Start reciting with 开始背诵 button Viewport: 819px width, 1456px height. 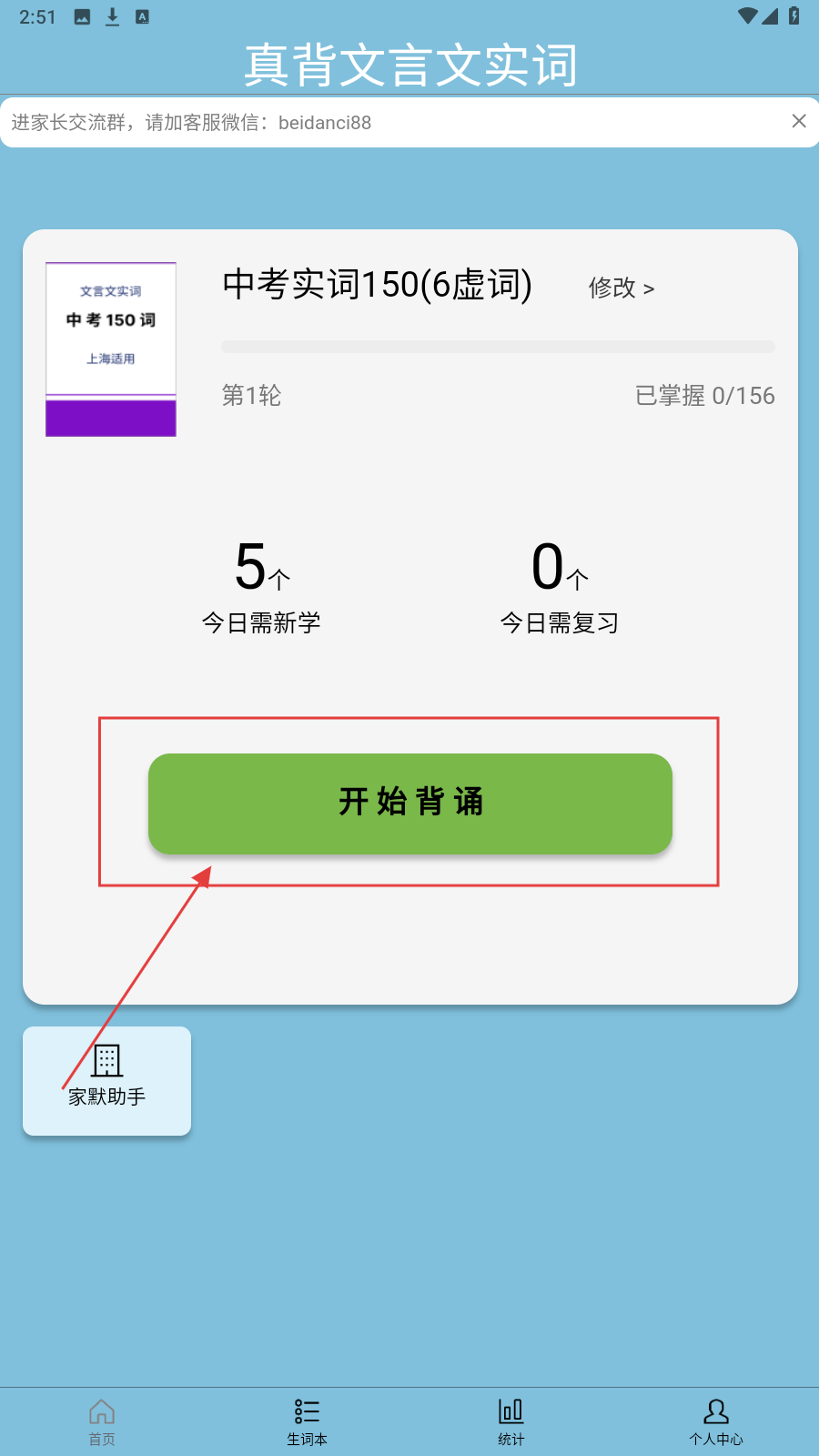(409, 803)
